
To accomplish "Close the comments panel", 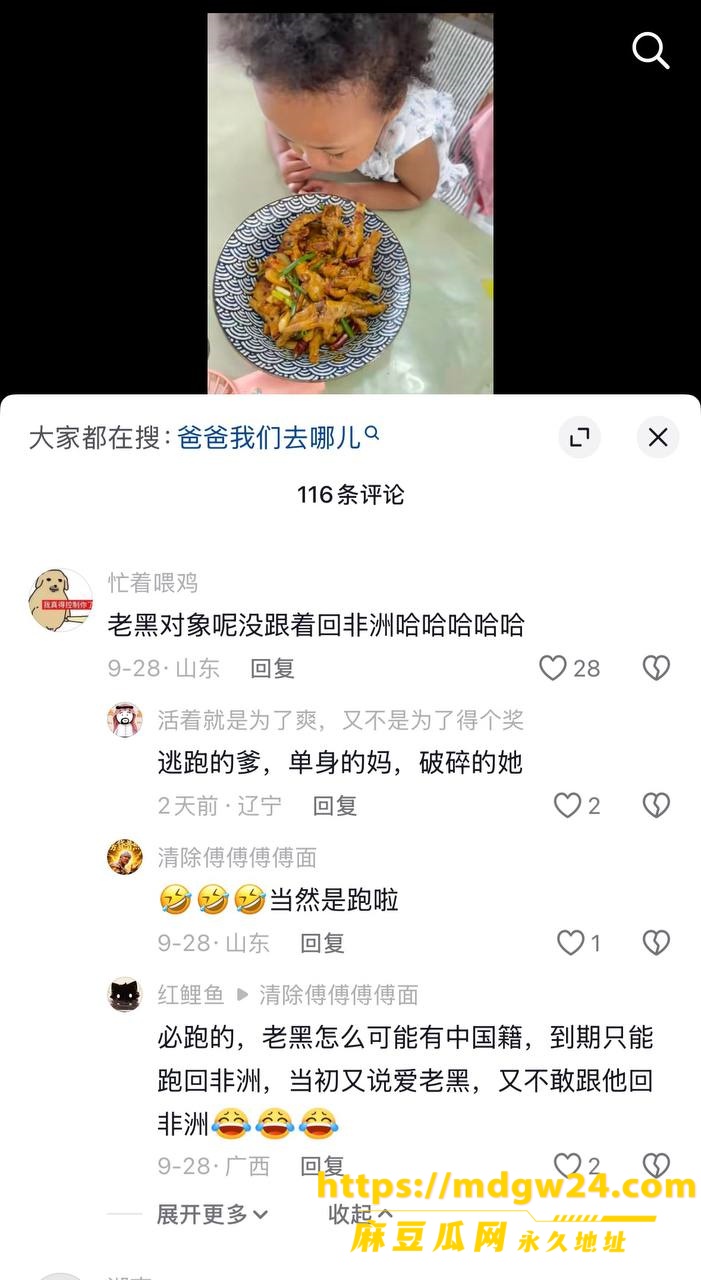I will pyautogui.click(x=658, y=437).
